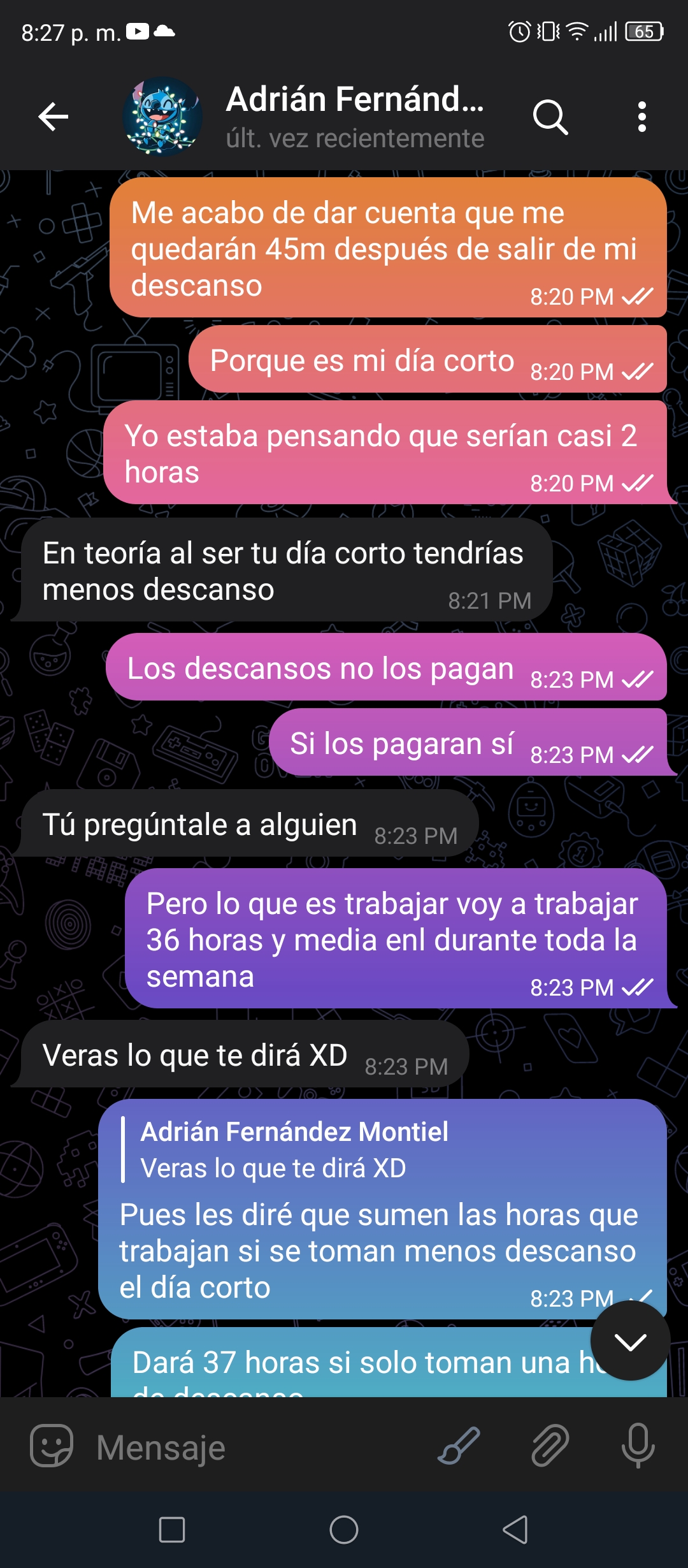Image resolution: width=688 pixels, height=1568 pixels.
Task: Go back to the chat list
Action: (54, 117)
